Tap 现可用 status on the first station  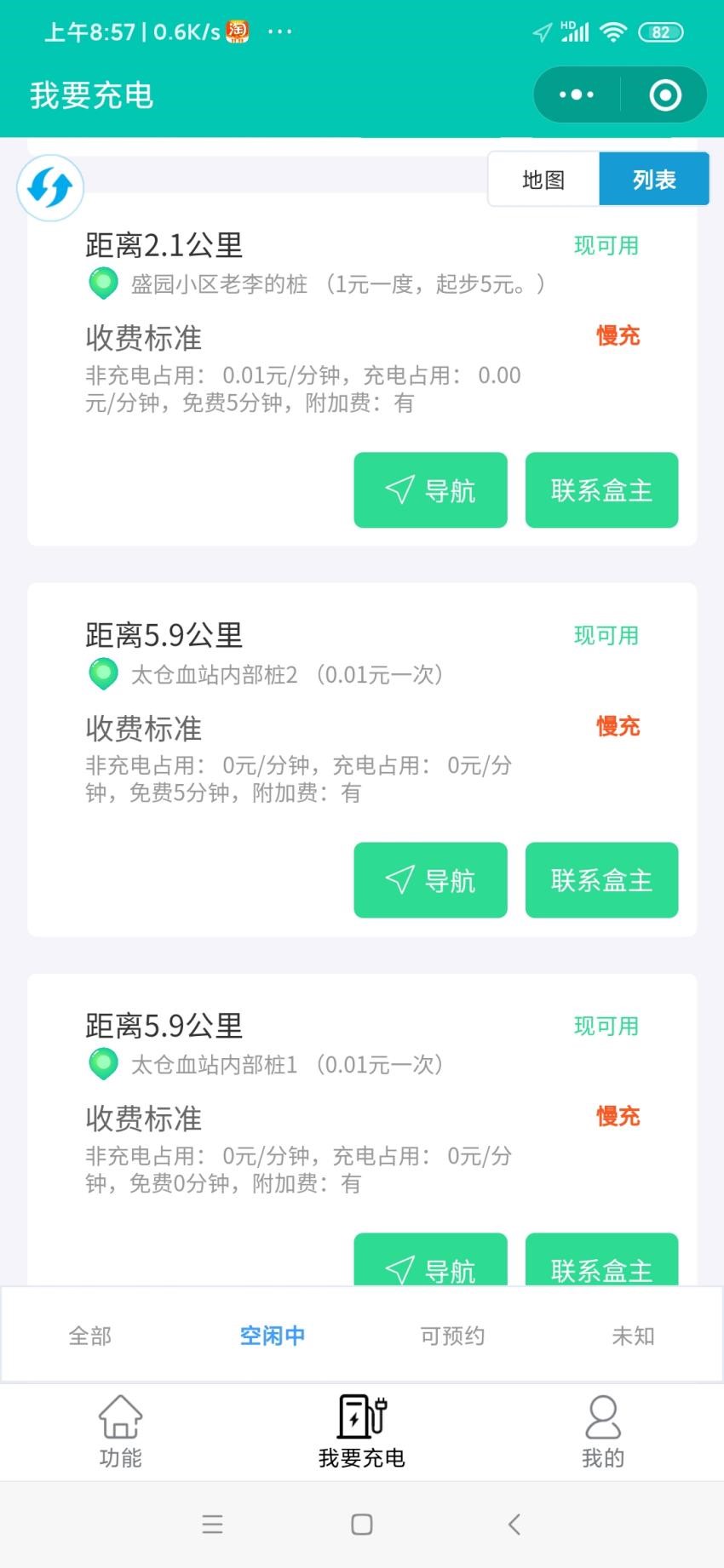click(x=606, y=246)
